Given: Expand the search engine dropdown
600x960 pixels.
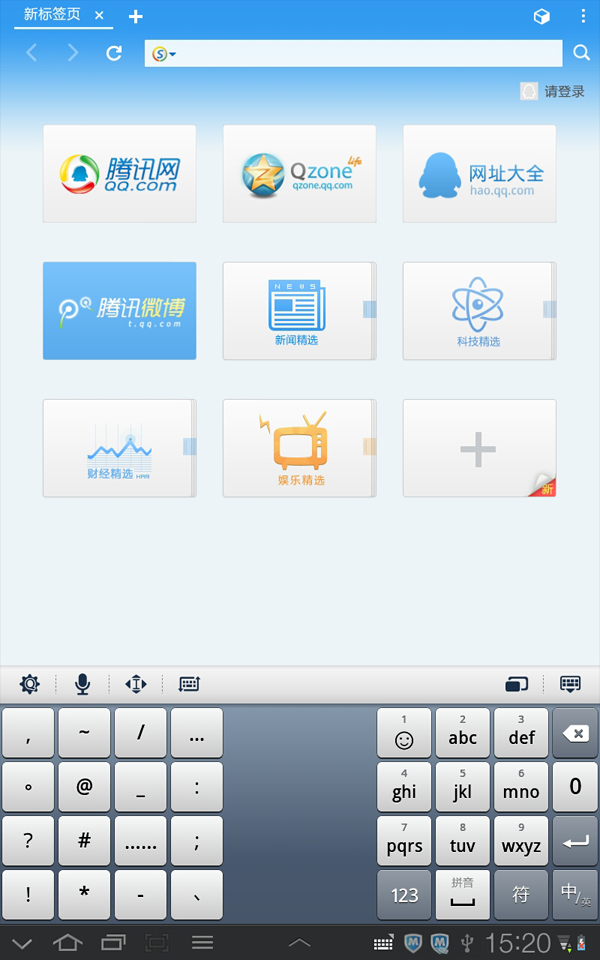Looking at the screenshot, I should (163, 54).
